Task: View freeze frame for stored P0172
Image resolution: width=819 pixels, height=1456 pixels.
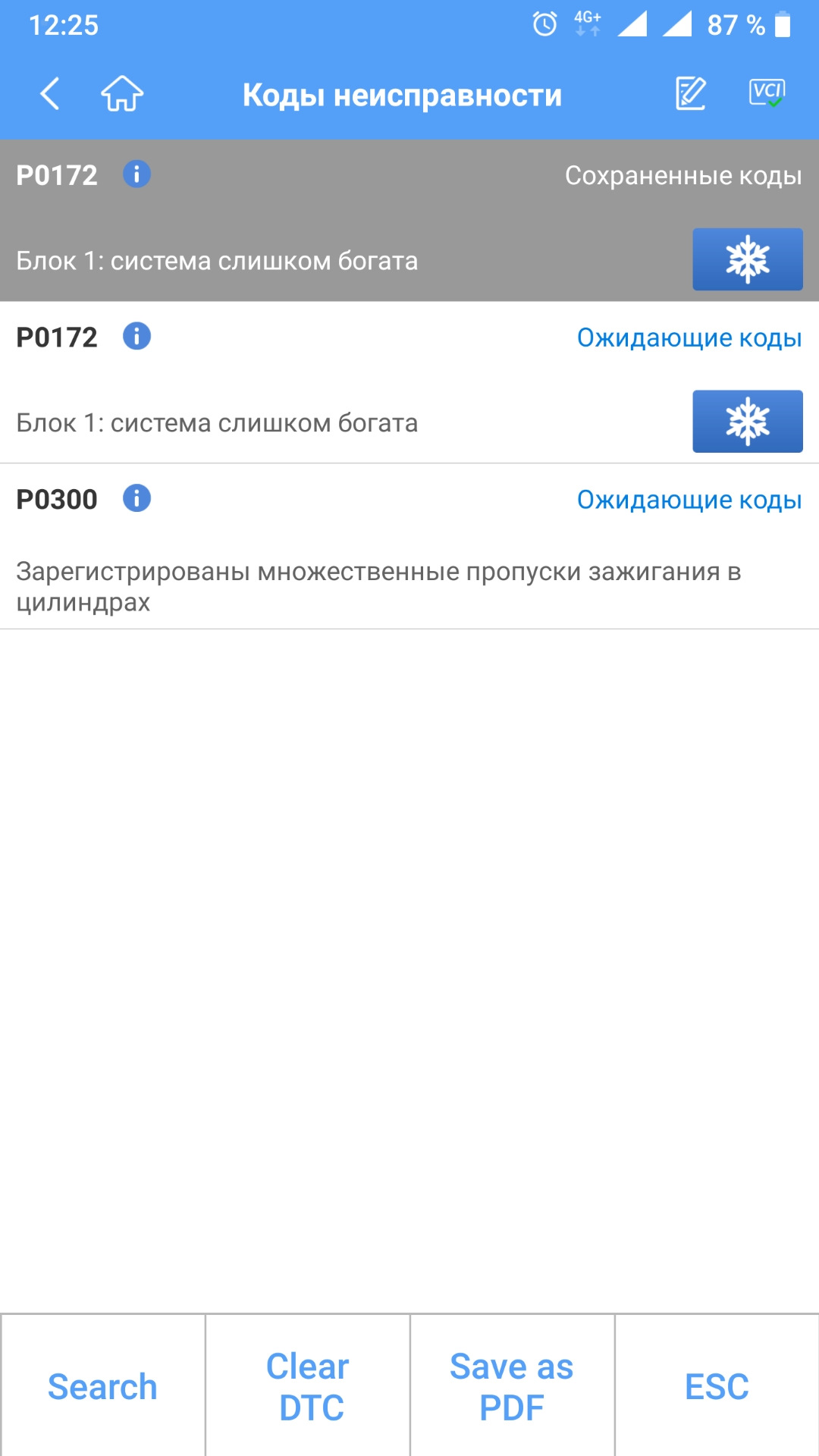Action: click(x=747, y=259)
